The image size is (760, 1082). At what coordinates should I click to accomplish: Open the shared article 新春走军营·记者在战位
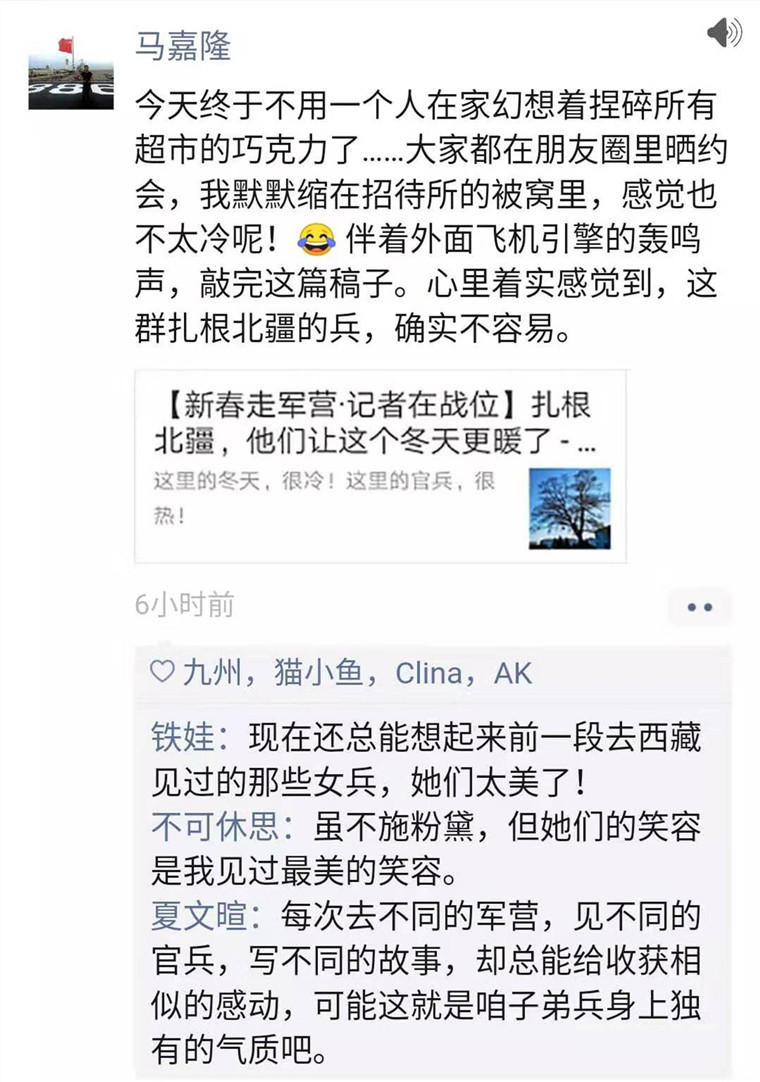pyautogui.click(x=380, y=465)
